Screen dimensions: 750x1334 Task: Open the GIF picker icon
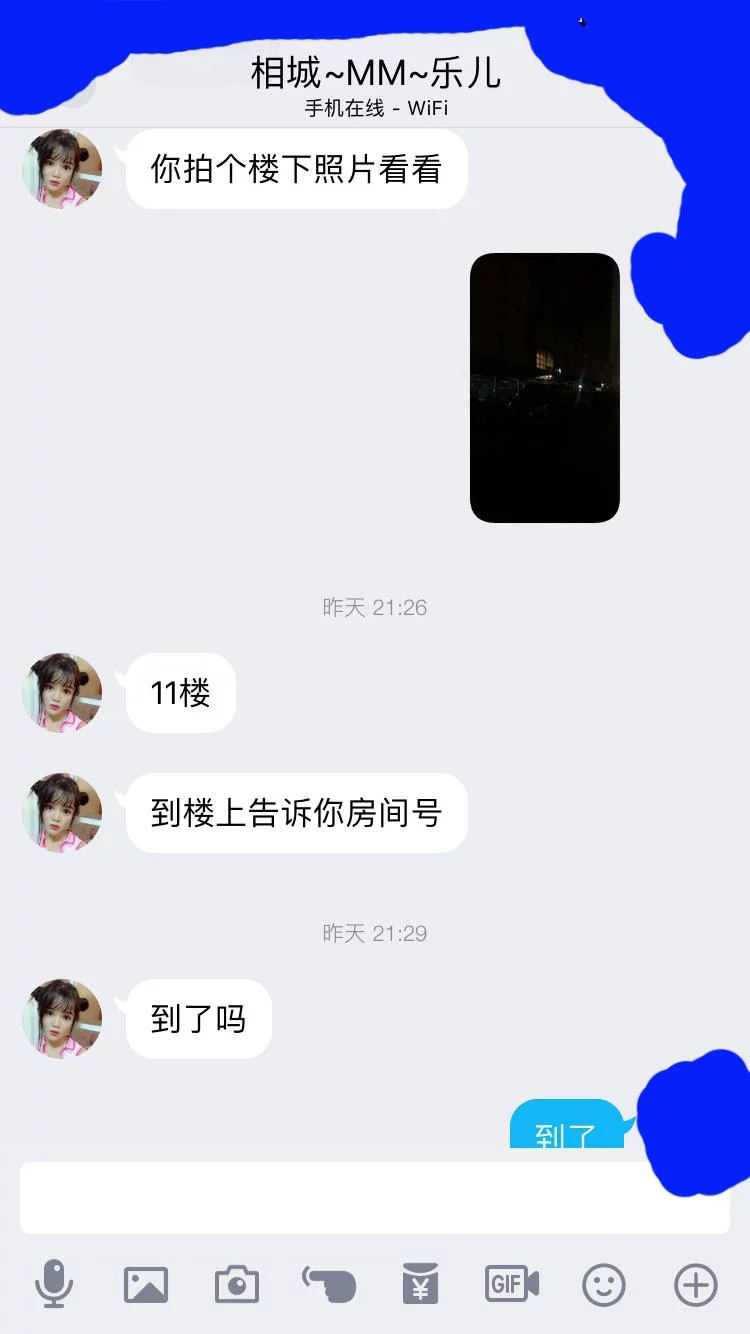pos(511,1285)
